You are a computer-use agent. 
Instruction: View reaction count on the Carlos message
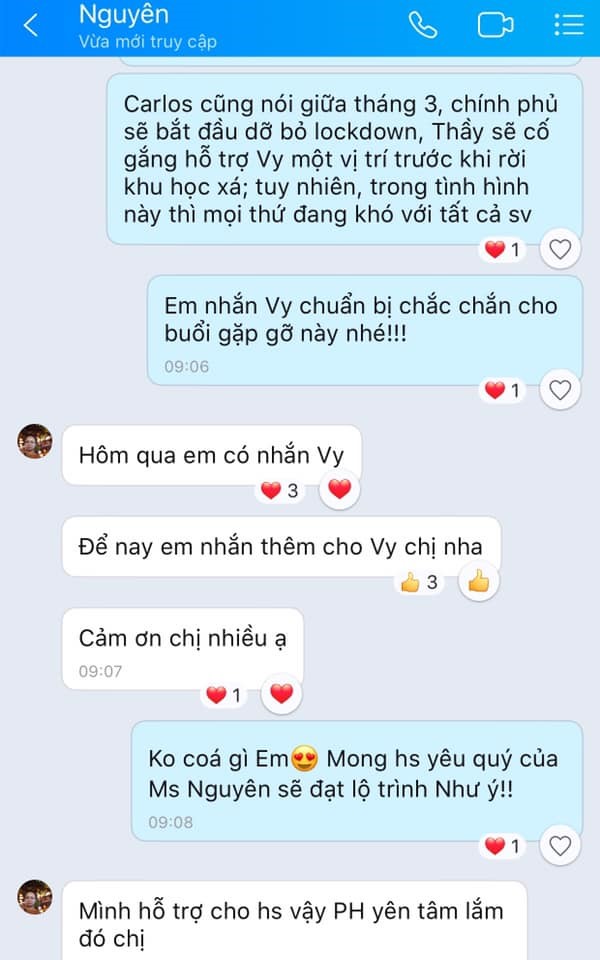pyautogui.click(x=503, y=249)
